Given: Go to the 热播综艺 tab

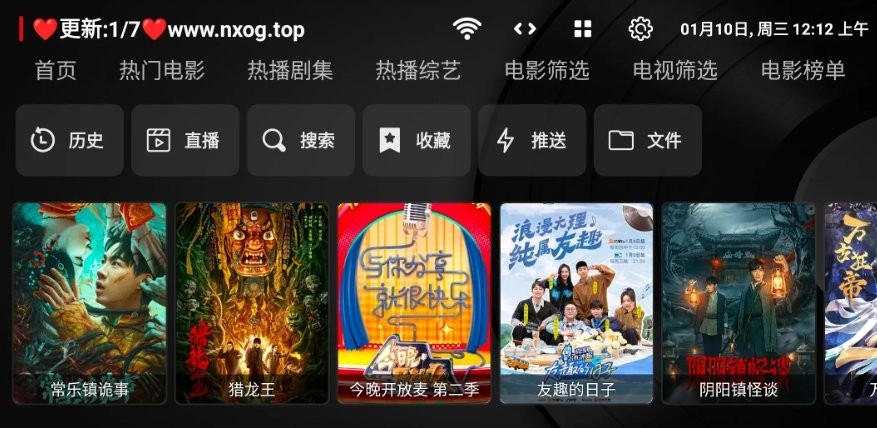Looking at the screenshot, I should 418,71.
